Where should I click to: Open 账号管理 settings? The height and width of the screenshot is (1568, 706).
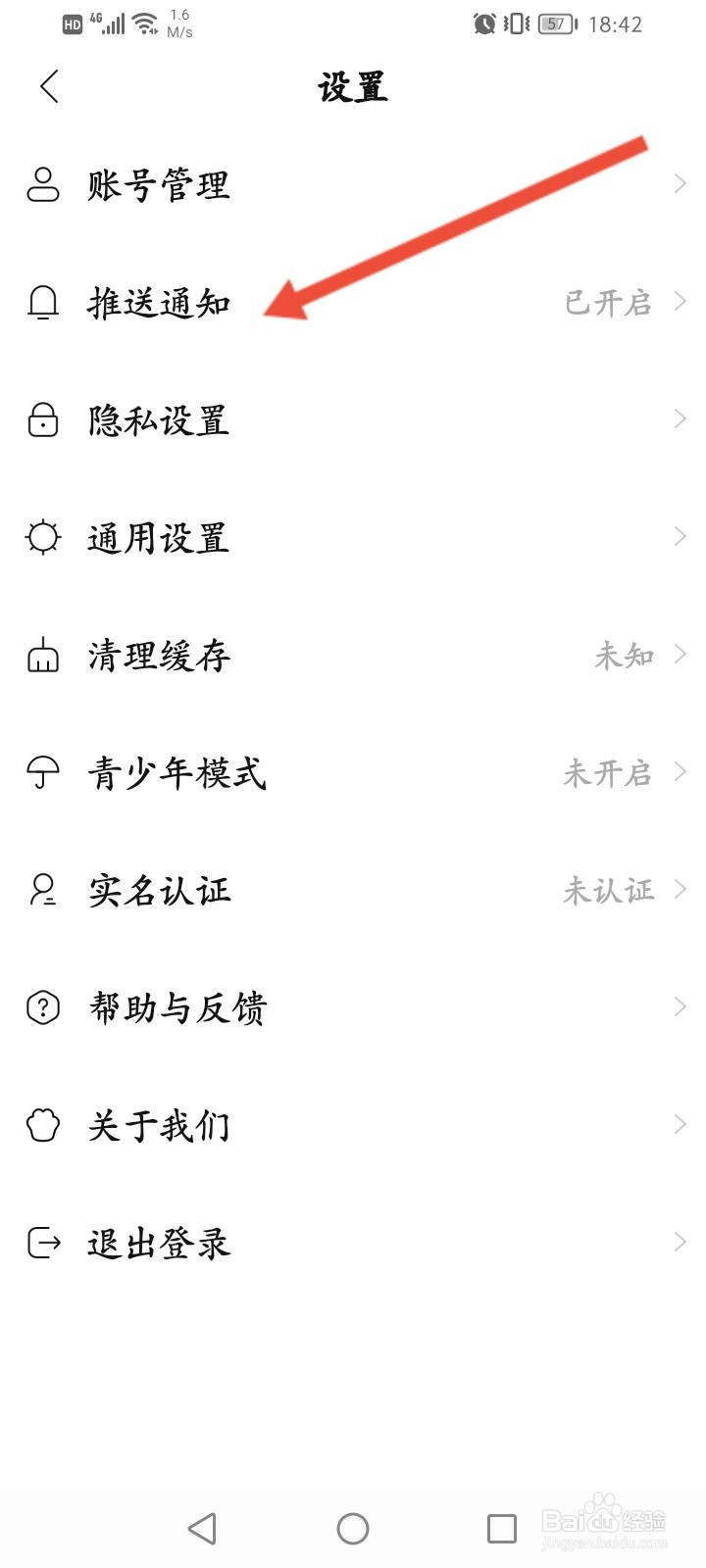(x=353, y=184)
